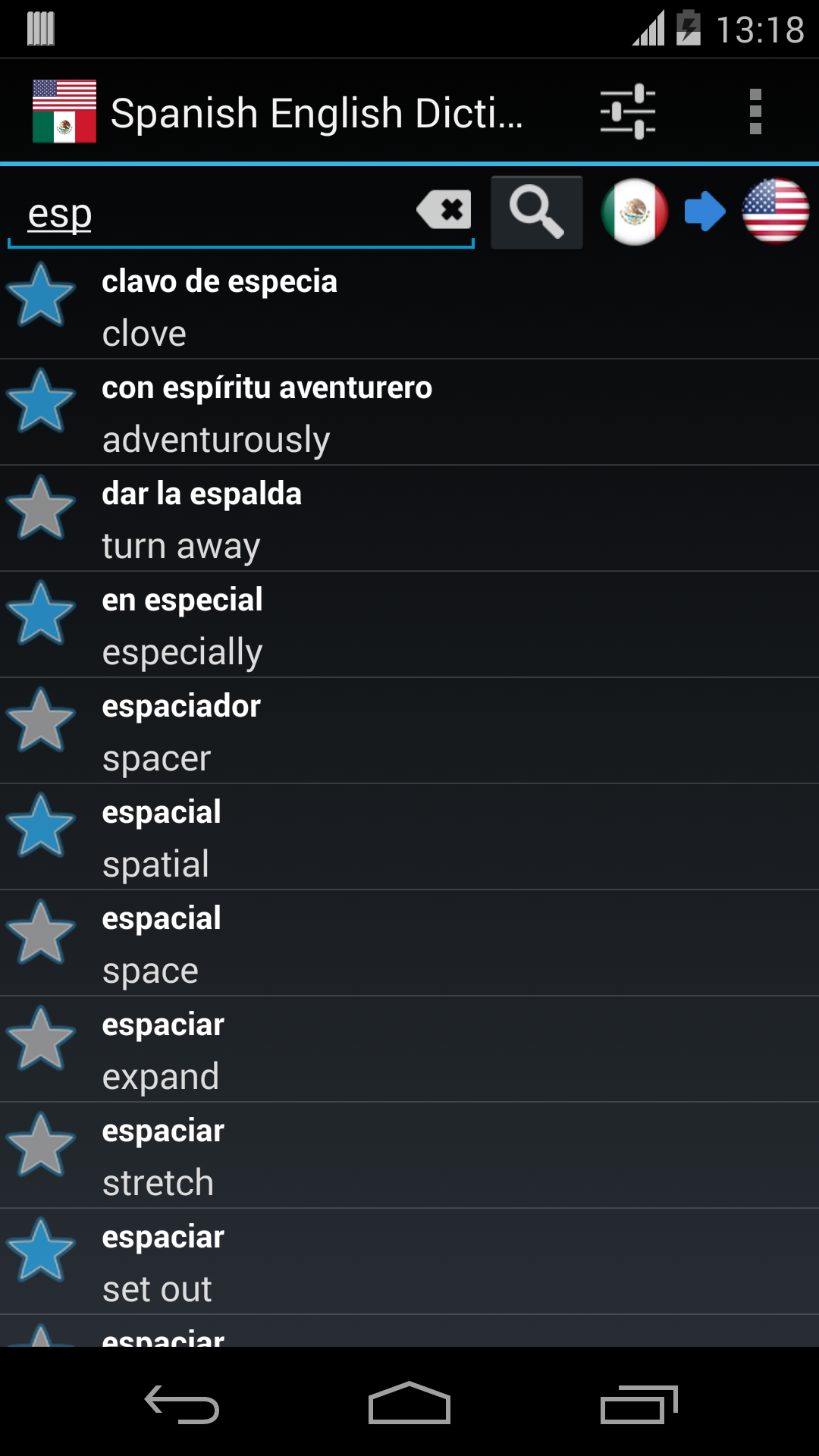Open the settings sliders icon

(x=628, y=112)
